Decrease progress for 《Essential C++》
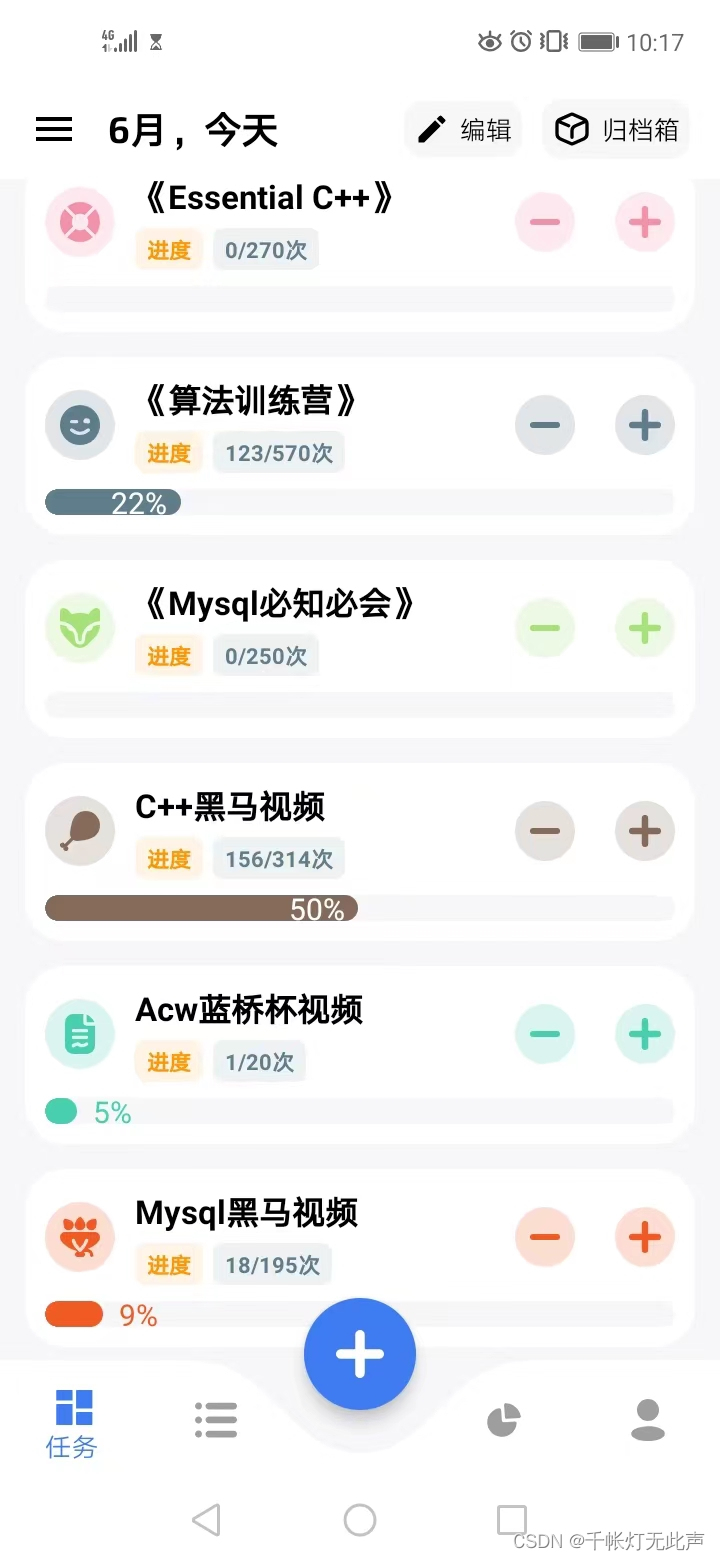The width and height of the screenshot is (720, 1560). (x=545, y=221)
